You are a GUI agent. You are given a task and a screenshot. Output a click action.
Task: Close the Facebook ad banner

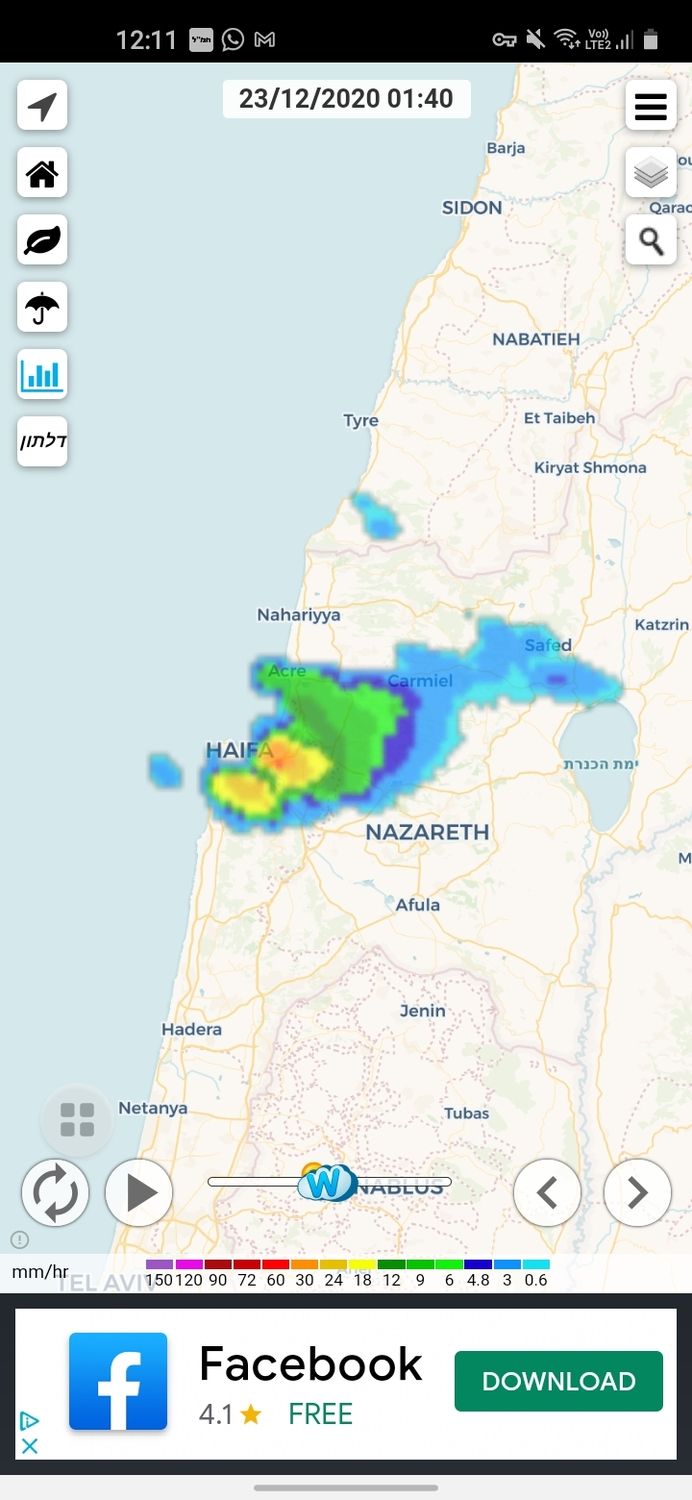pos(30,1446)
